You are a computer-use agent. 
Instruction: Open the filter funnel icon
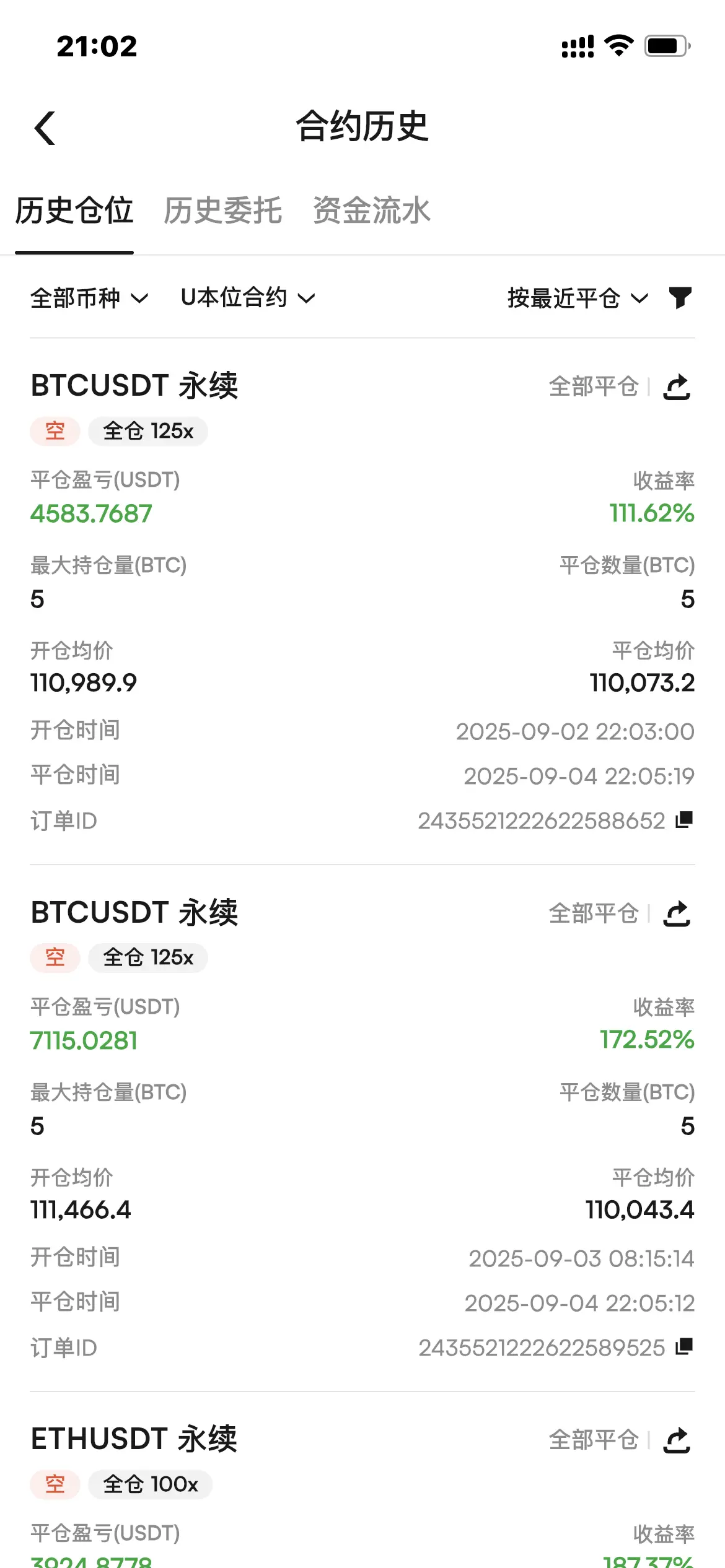pyautogui.click(x=680, y=298)
